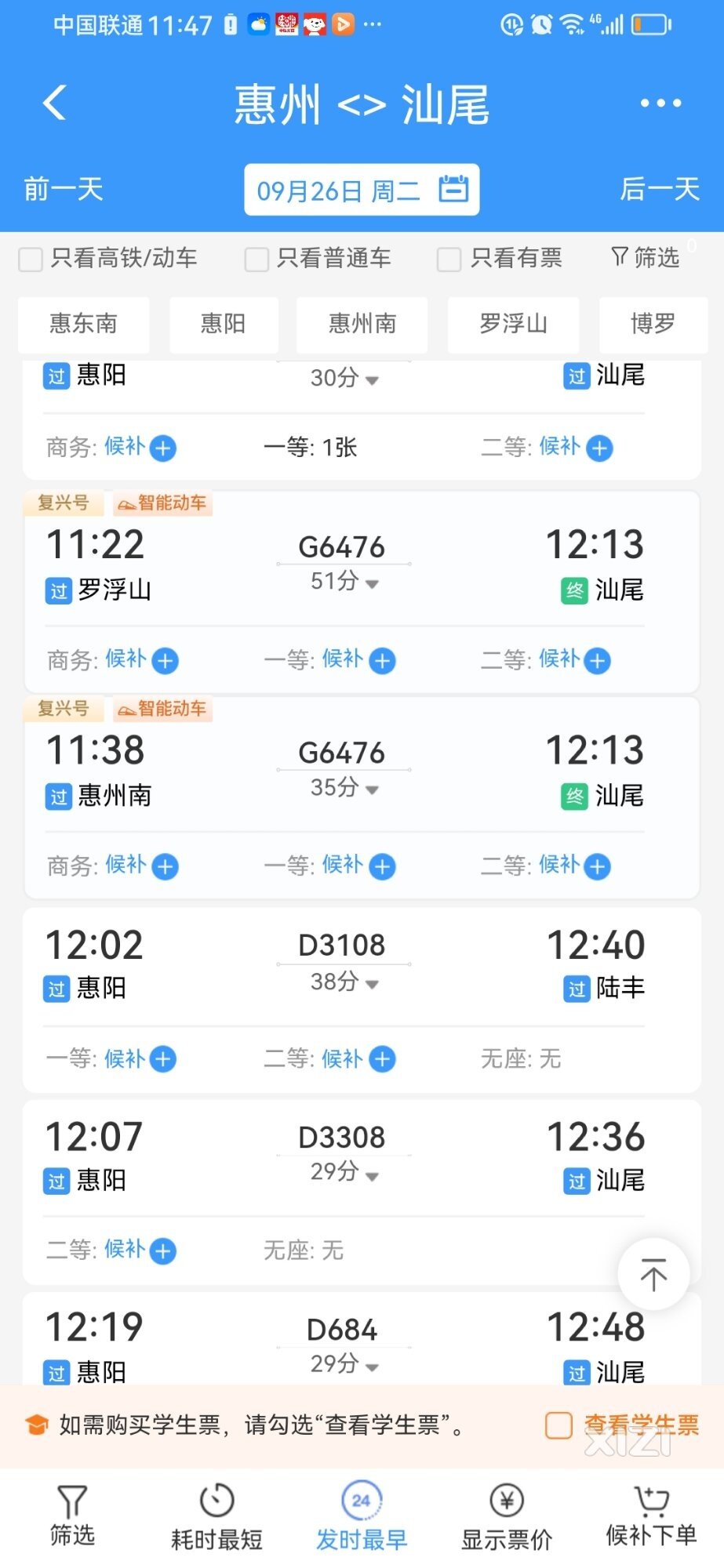Open 筛选 filter at the top right
The image size is (724, 1568).
point(645,257)
